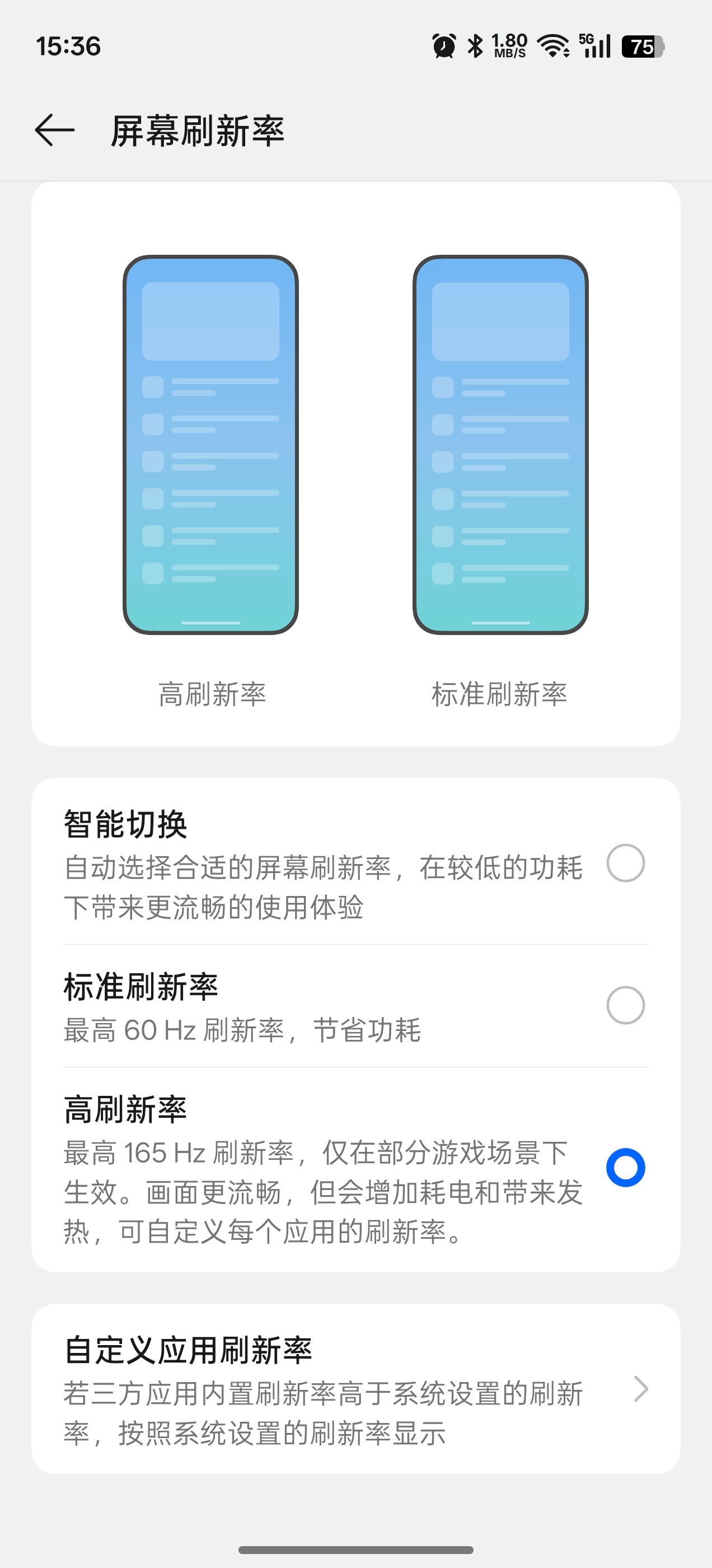Tap the back arrow to exit 屏幕刷新率

pyautogui.click(x=54, y=130)
